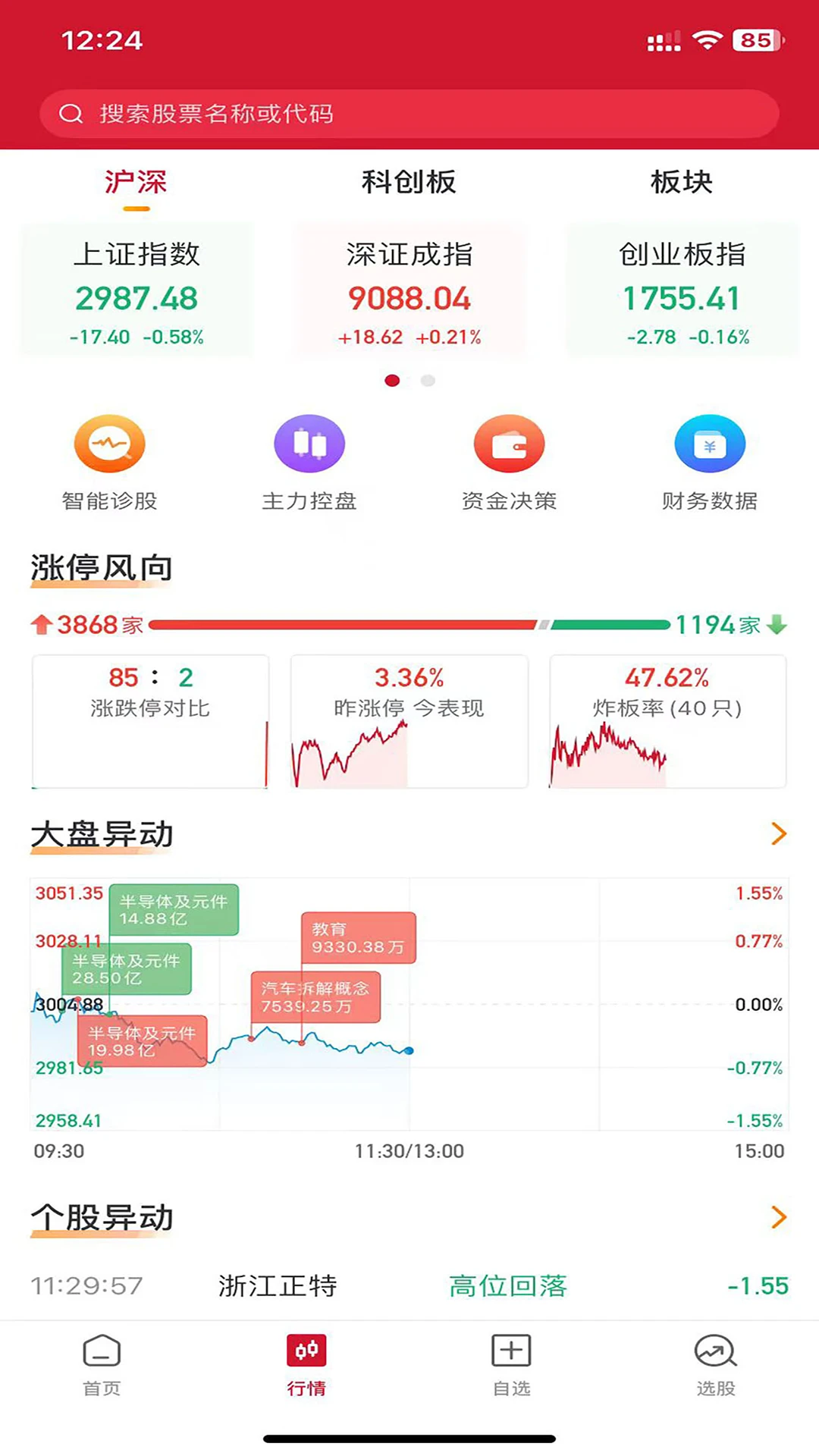Select the second carousel pagination dot
819x1456 pixels.
[428, 381]
